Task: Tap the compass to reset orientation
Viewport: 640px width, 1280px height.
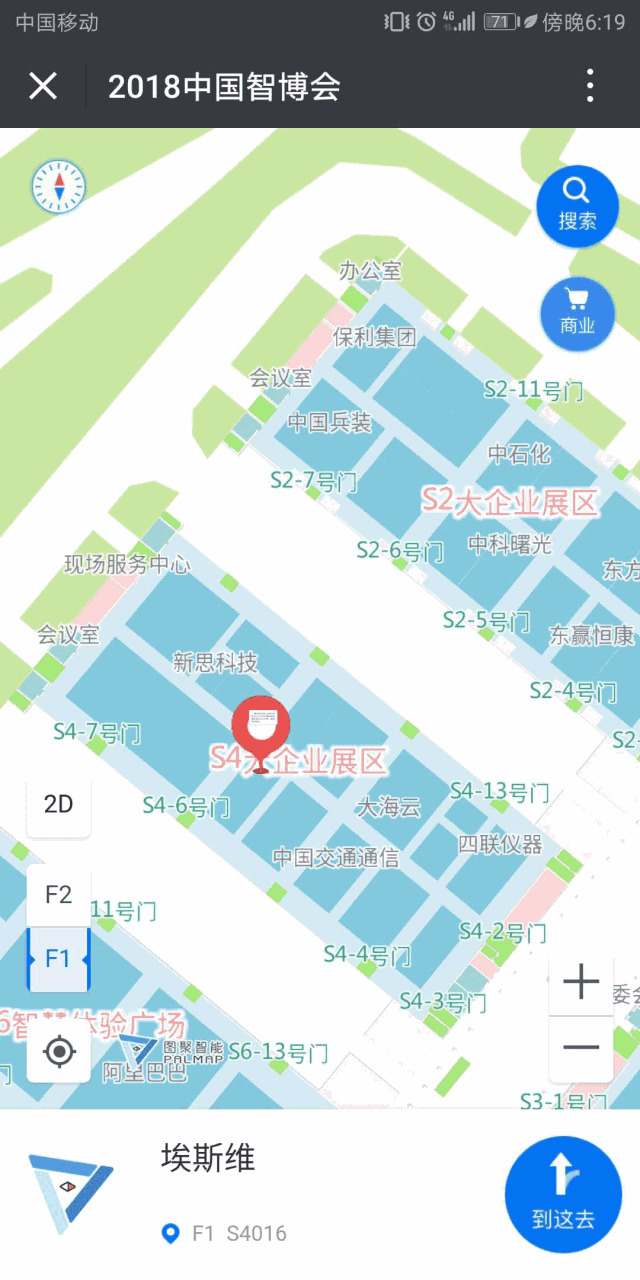Action: [x=59, y=187]
